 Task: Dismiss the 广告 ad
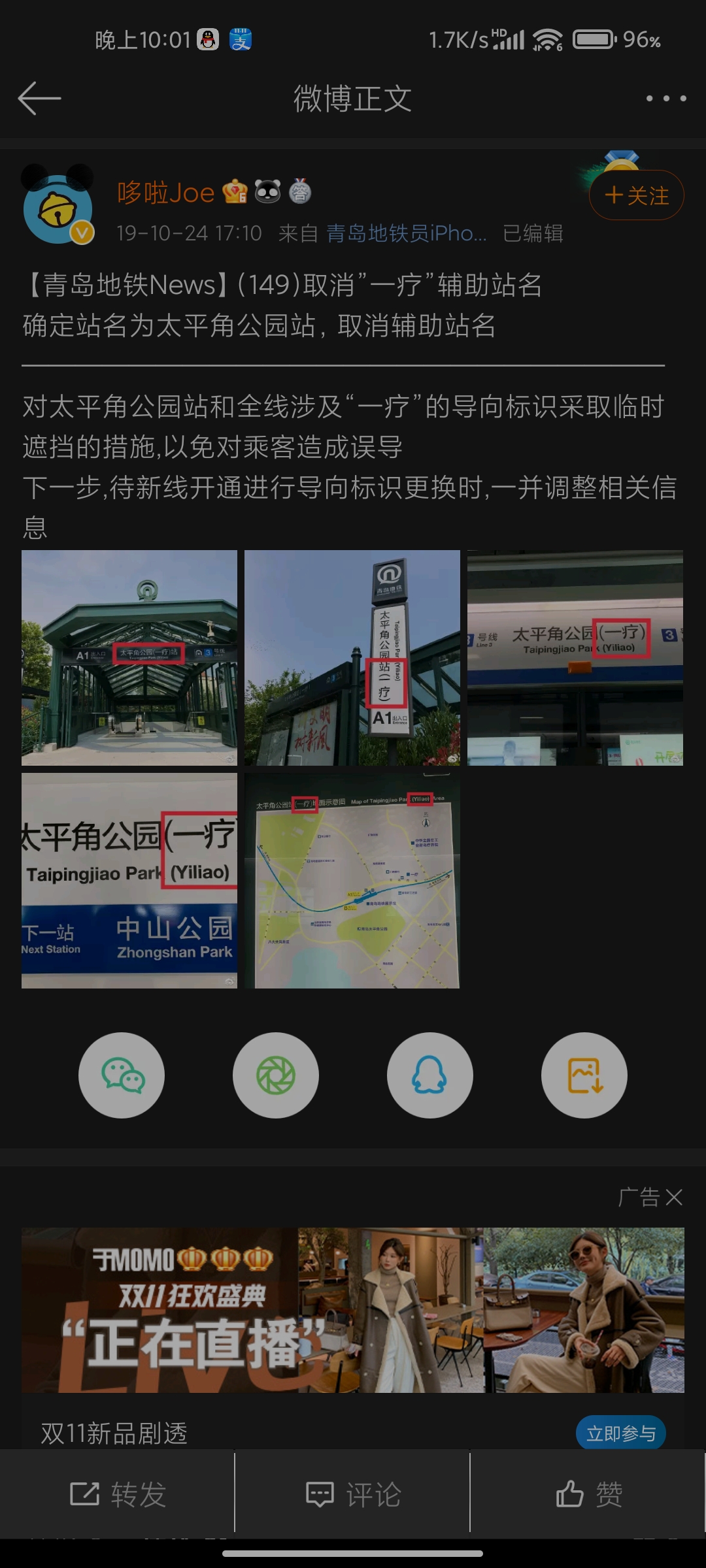[x=673, y=1197]
